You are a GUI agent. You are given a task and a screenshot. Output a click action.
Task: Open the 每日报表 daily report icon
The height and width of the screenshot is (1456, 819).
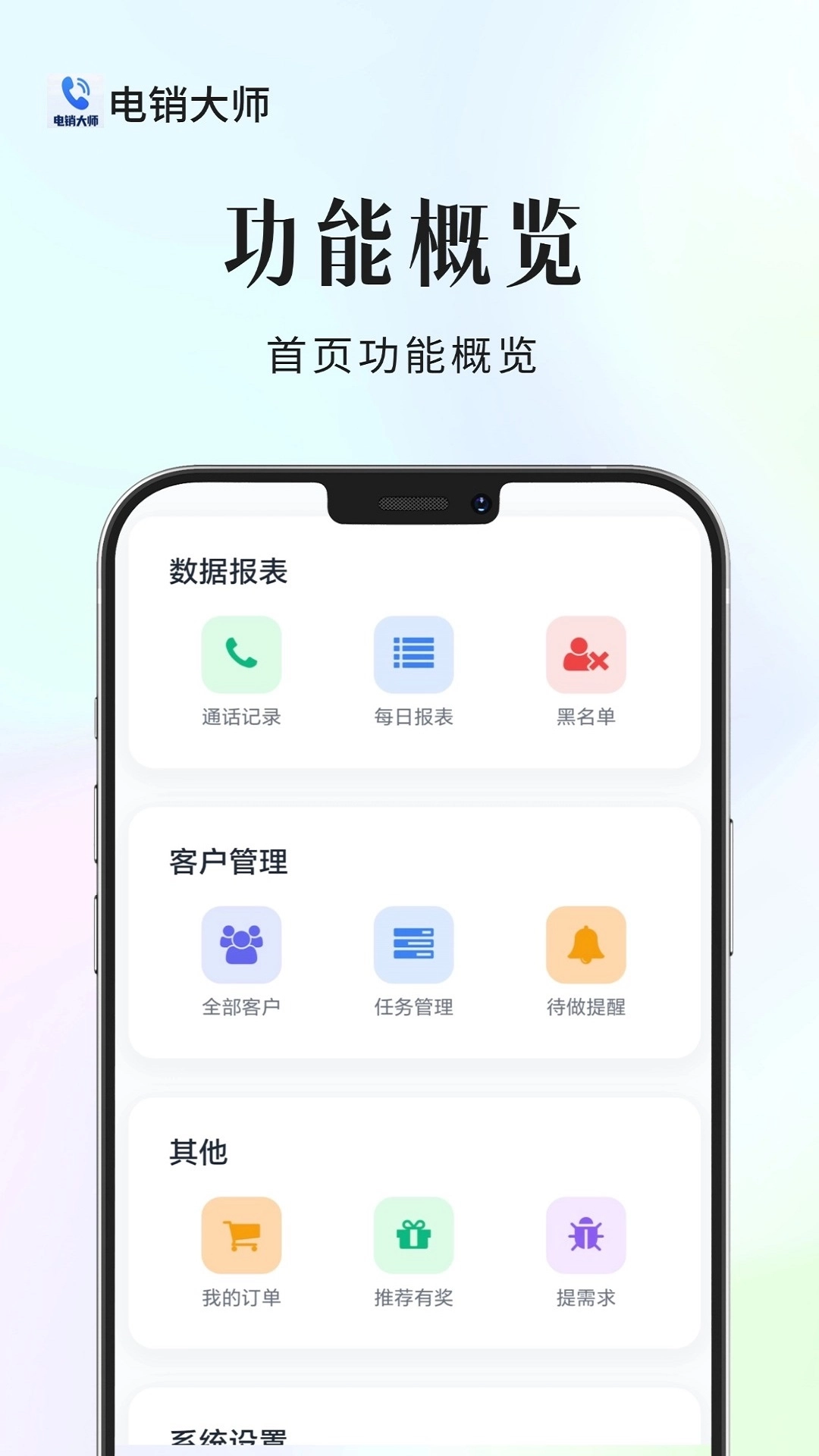coord(414,653)
